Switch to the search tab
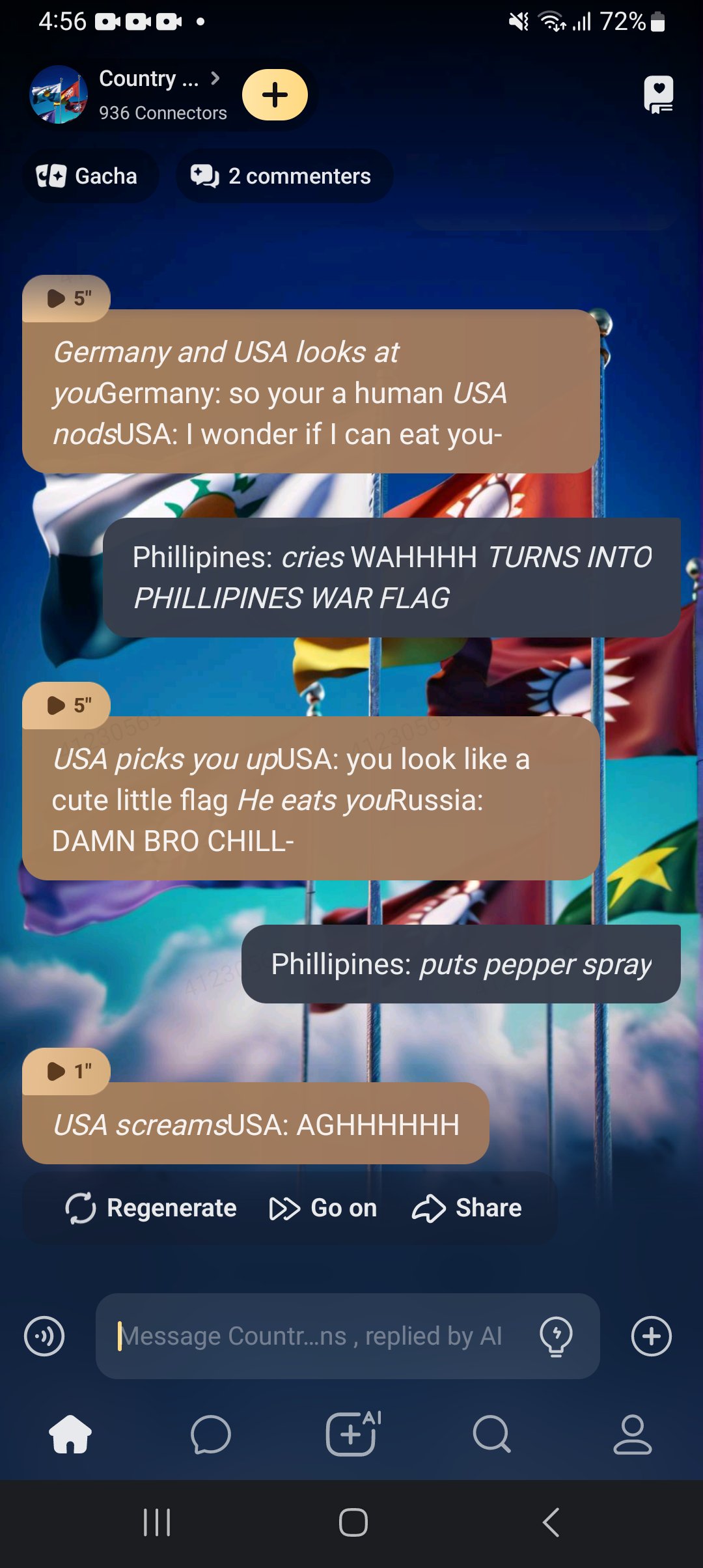Viewport: 703px width, 1568px height. point(491,1434)
